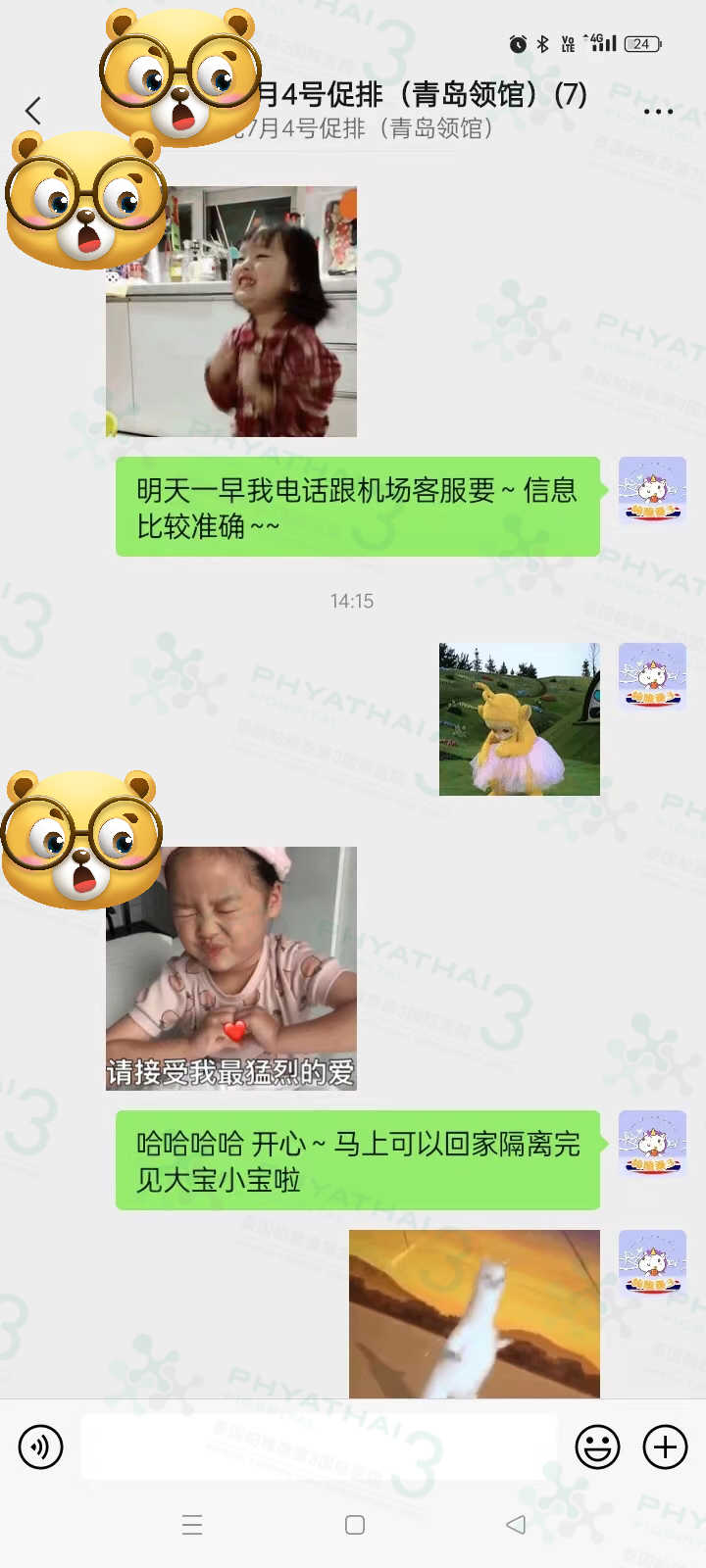This screenshot has width=706, height=1568.
Task: Open the plus attachments menu
Action: point(665,1446)
